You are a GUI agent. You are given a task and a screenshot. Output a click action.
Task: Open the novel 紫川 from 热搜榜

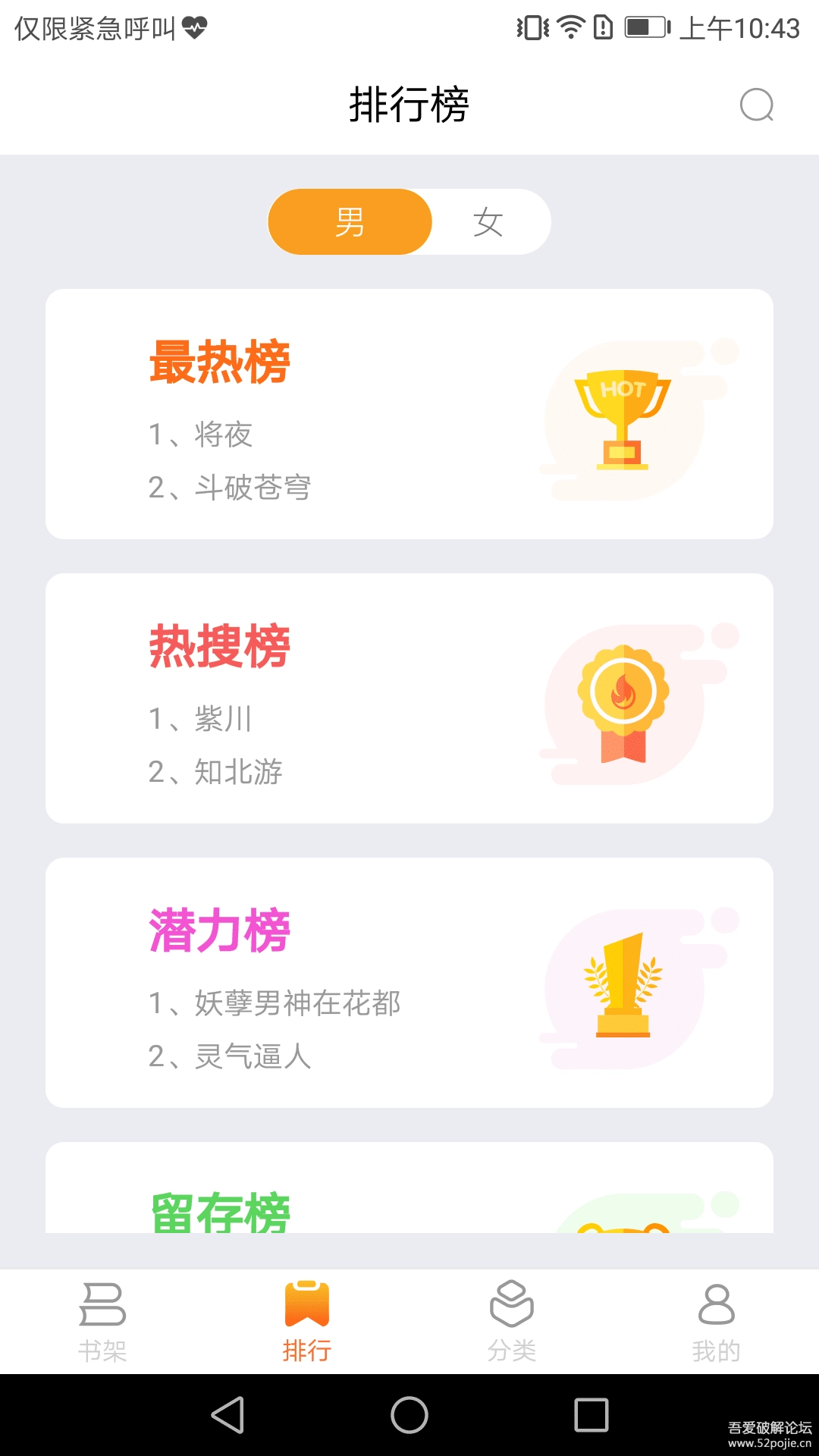tap(222, 719)
